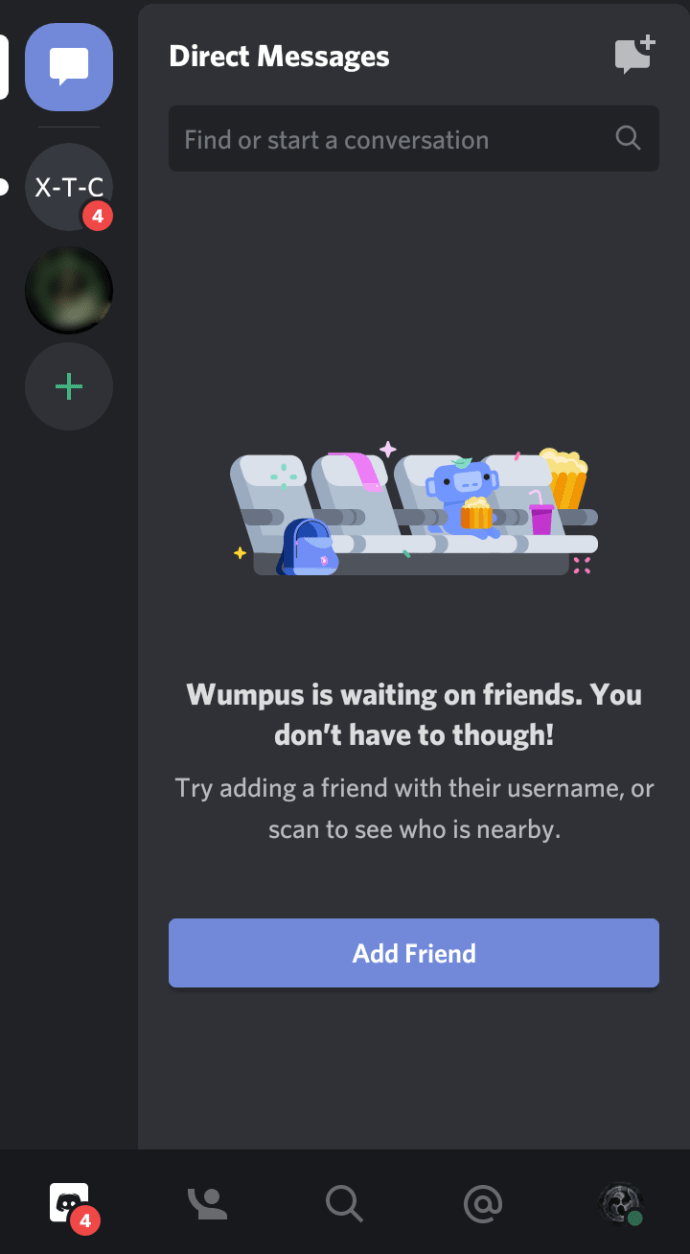Image resolution: width=690 pixels, height=1254 pixels.
Task: Tap the Add Friend button
Action: point(413,953)
